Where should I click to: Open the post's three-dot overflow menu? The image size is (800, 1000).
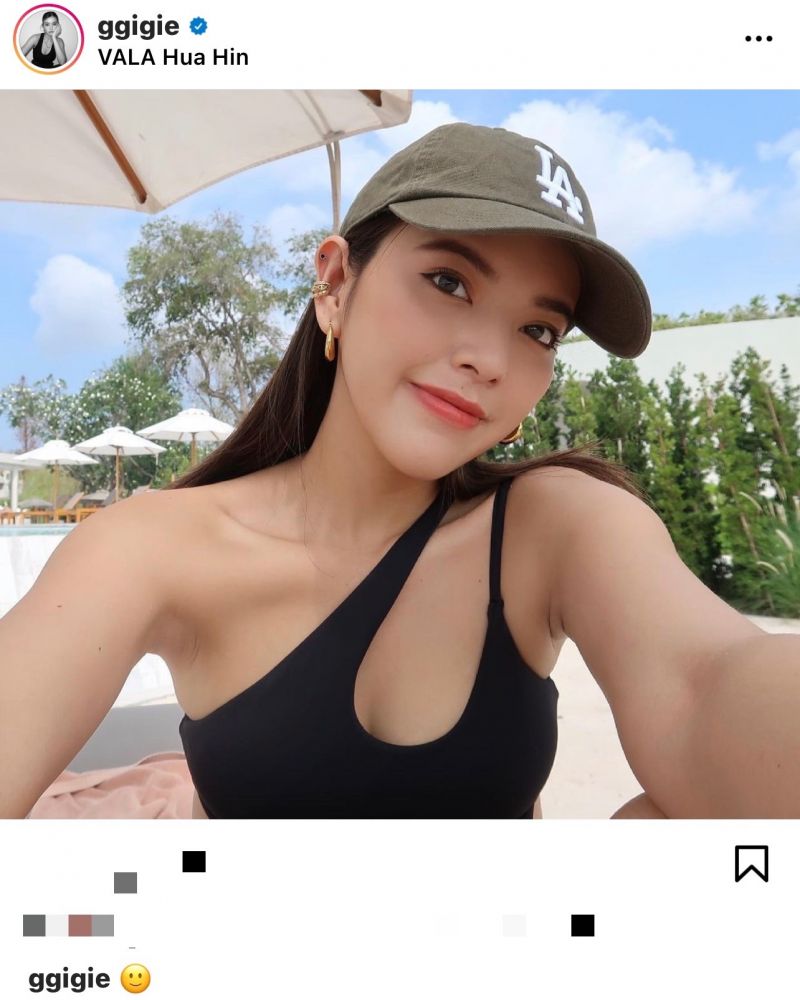click(x=759, y=39)
